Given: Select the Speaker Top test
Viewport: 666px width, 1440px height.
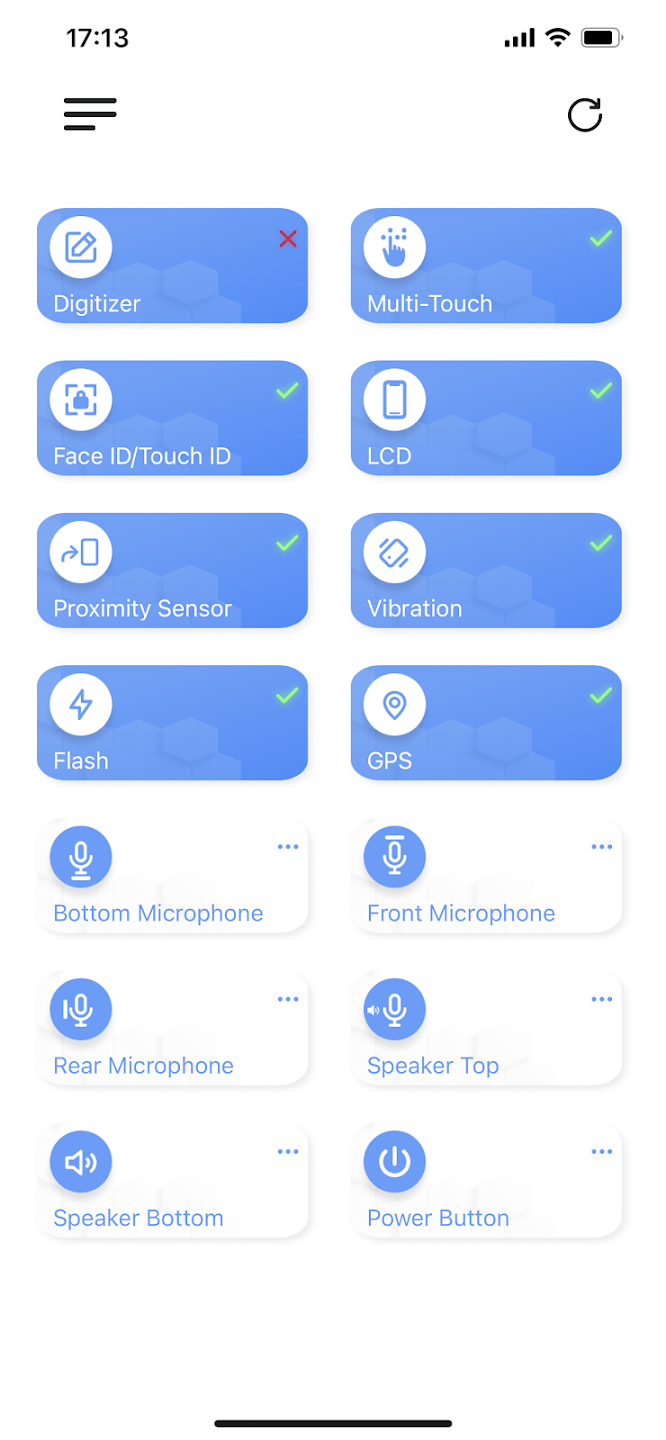Looking at the screenshot, I should pos(486,1028).
